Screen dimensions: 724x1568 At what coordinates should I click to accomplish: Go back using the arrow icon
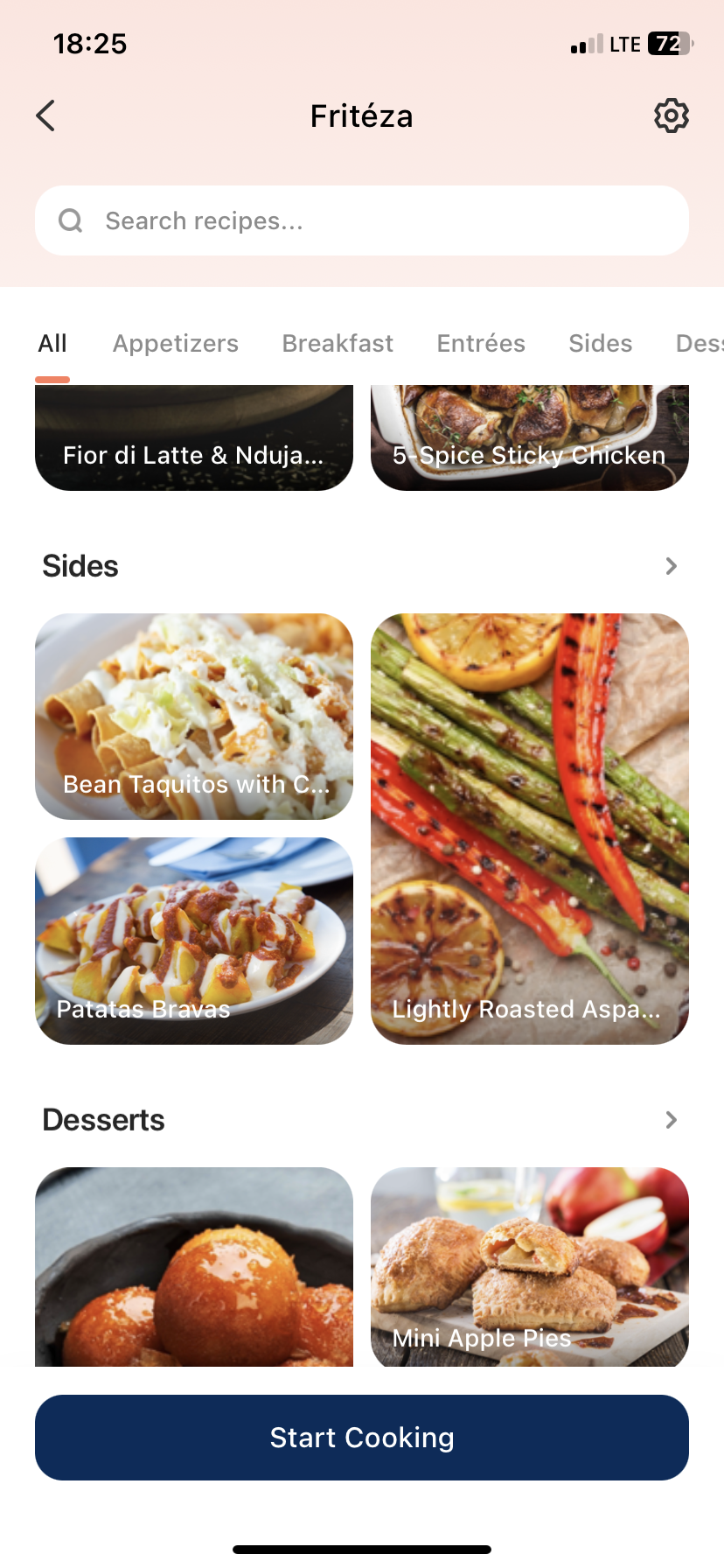[46, 115]
